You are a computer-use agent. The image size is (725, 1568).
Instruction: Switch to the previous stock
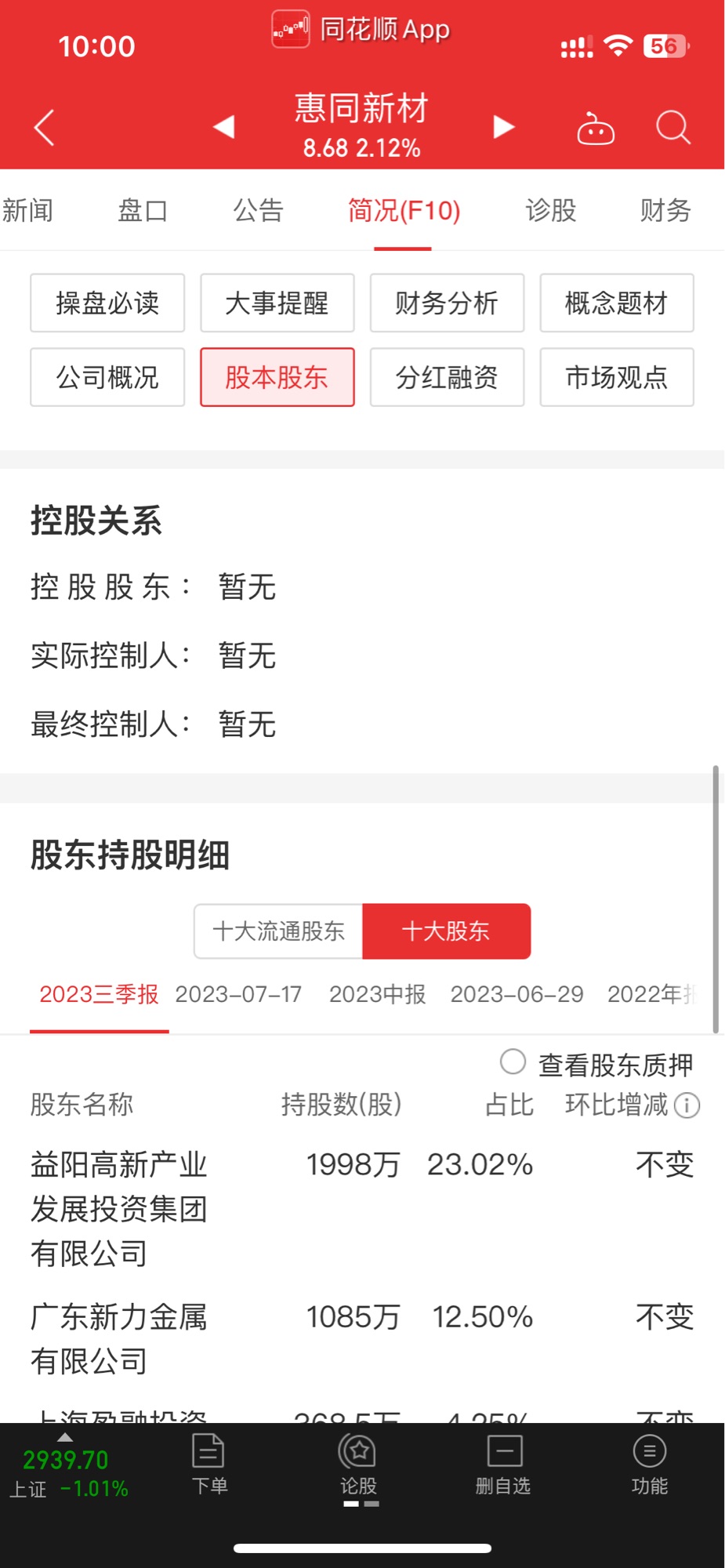(x=224, y=126)
